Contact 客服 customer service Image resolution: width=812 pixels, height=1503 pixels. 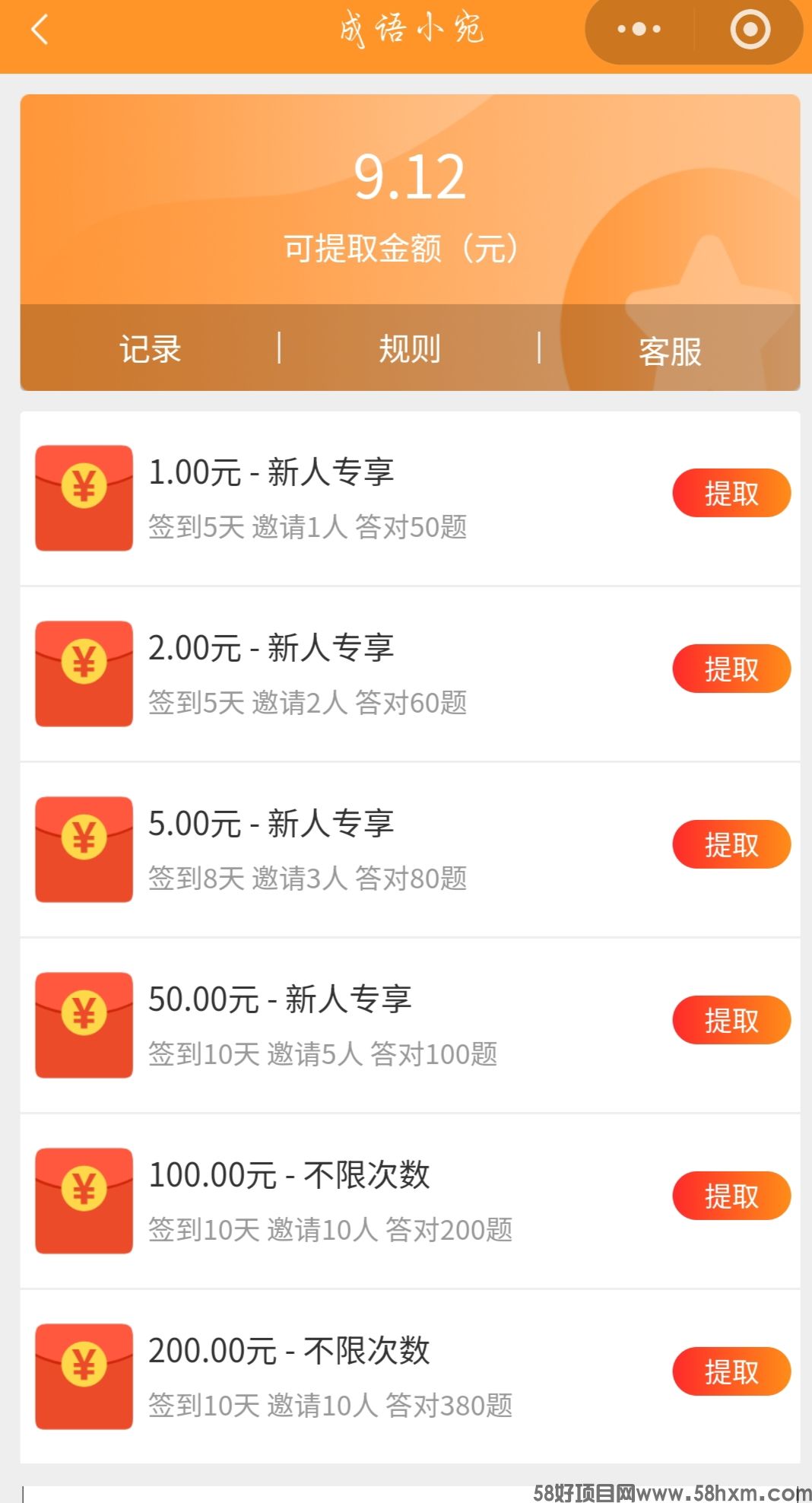[x=670, y=351]
